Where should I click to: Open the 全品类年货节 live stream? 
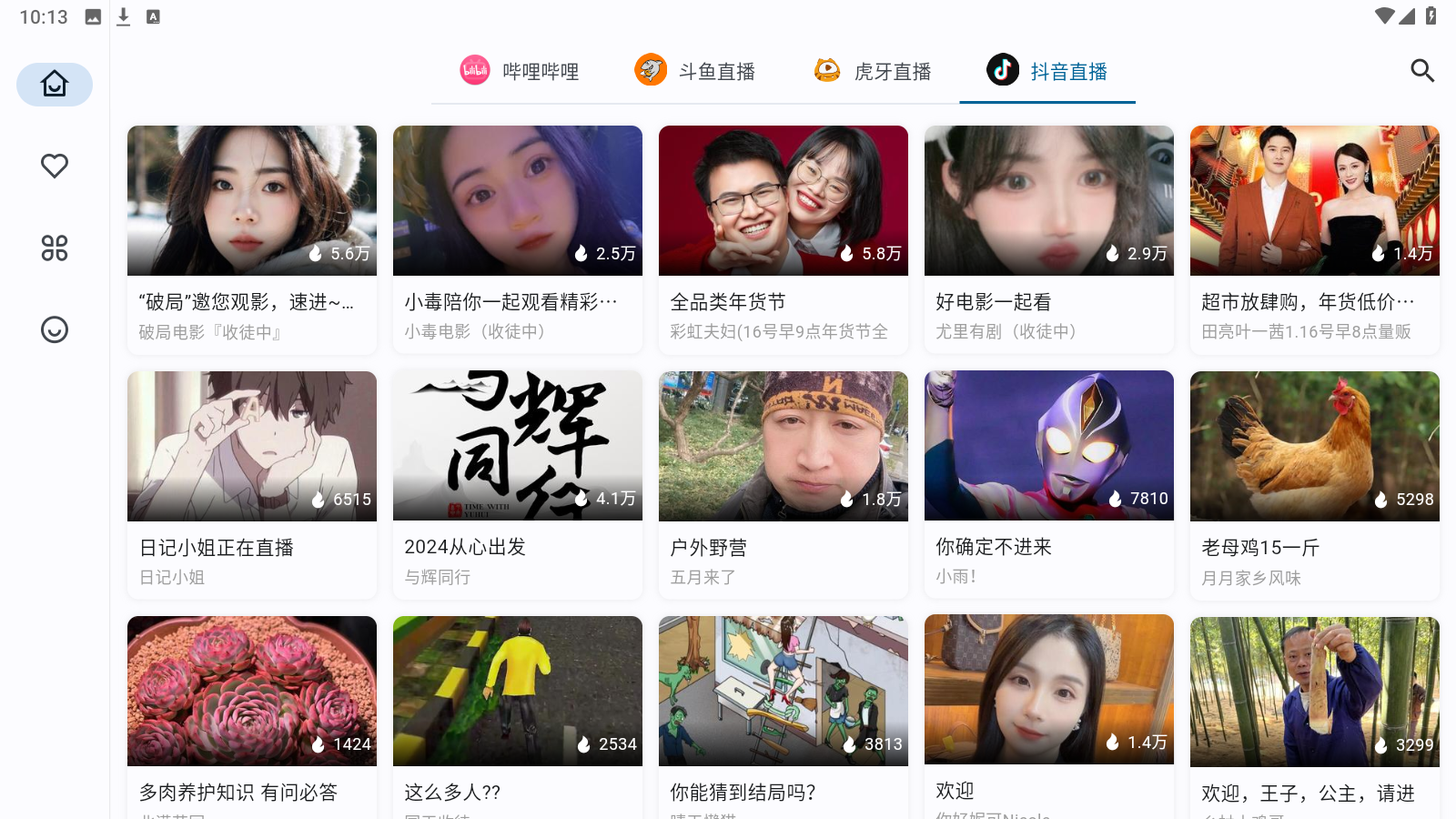tap(784, 238)
